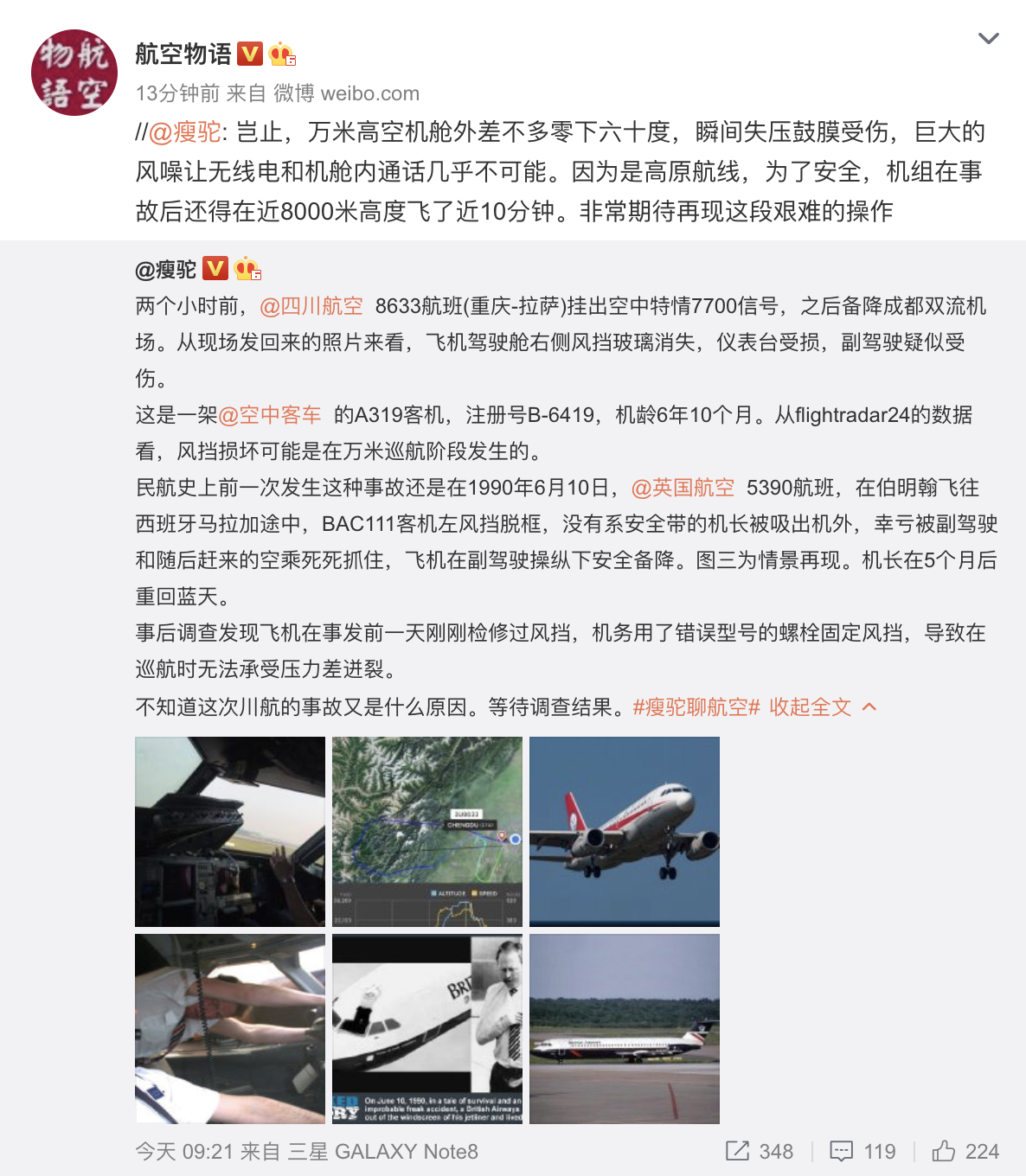Open the @英国航空 mention link
Viewport: 1026px width, 1176px height.
tap(683, 488)
